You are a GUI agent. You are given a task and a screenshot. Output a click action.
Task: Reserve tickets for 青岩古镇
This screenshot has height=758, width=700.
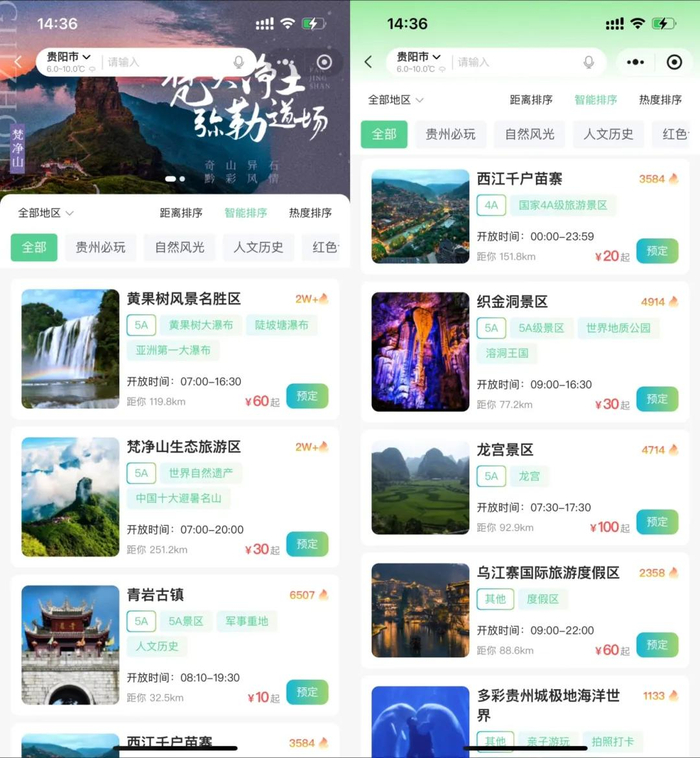pyautogui.click(x=307, y=692)
